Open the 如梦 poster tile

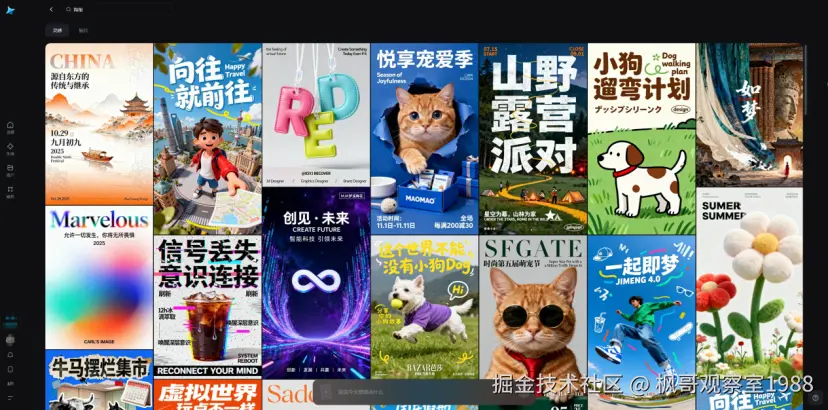coord(749,113)
